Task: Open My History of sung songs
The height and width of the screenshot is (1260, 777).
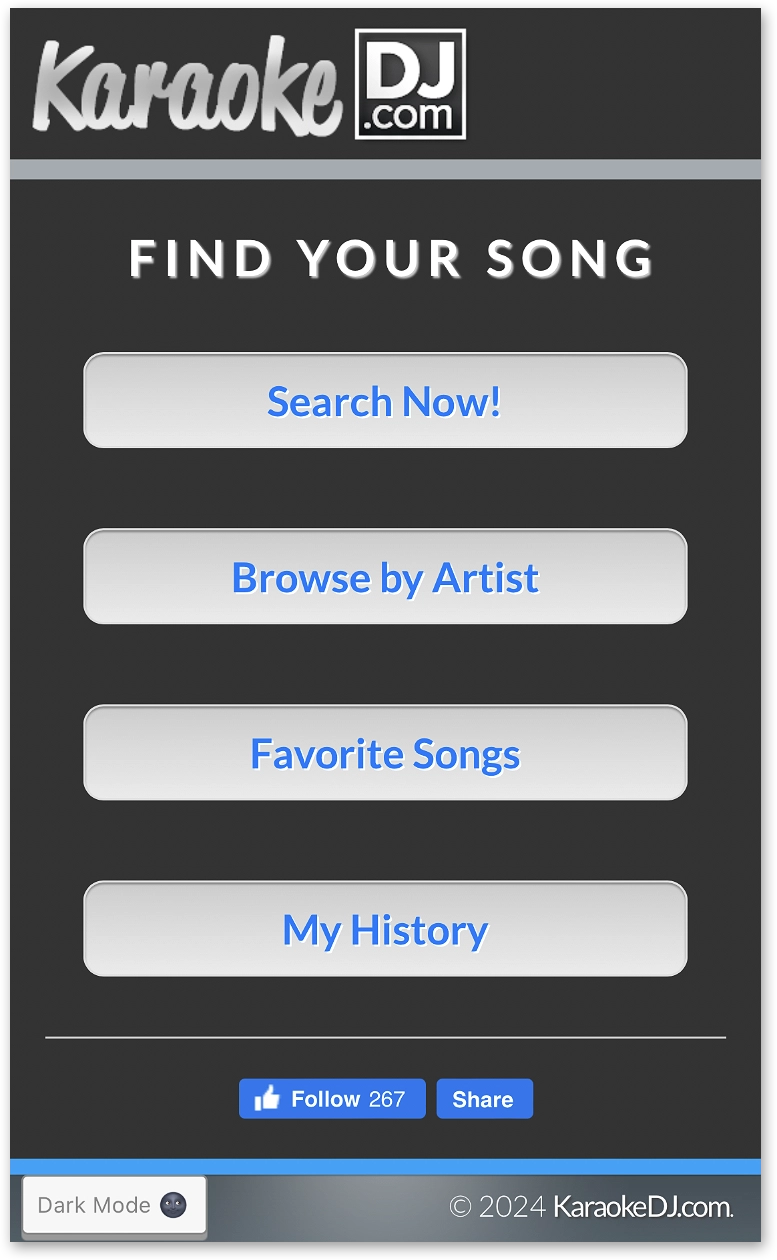Action: (x=385, y=929)
